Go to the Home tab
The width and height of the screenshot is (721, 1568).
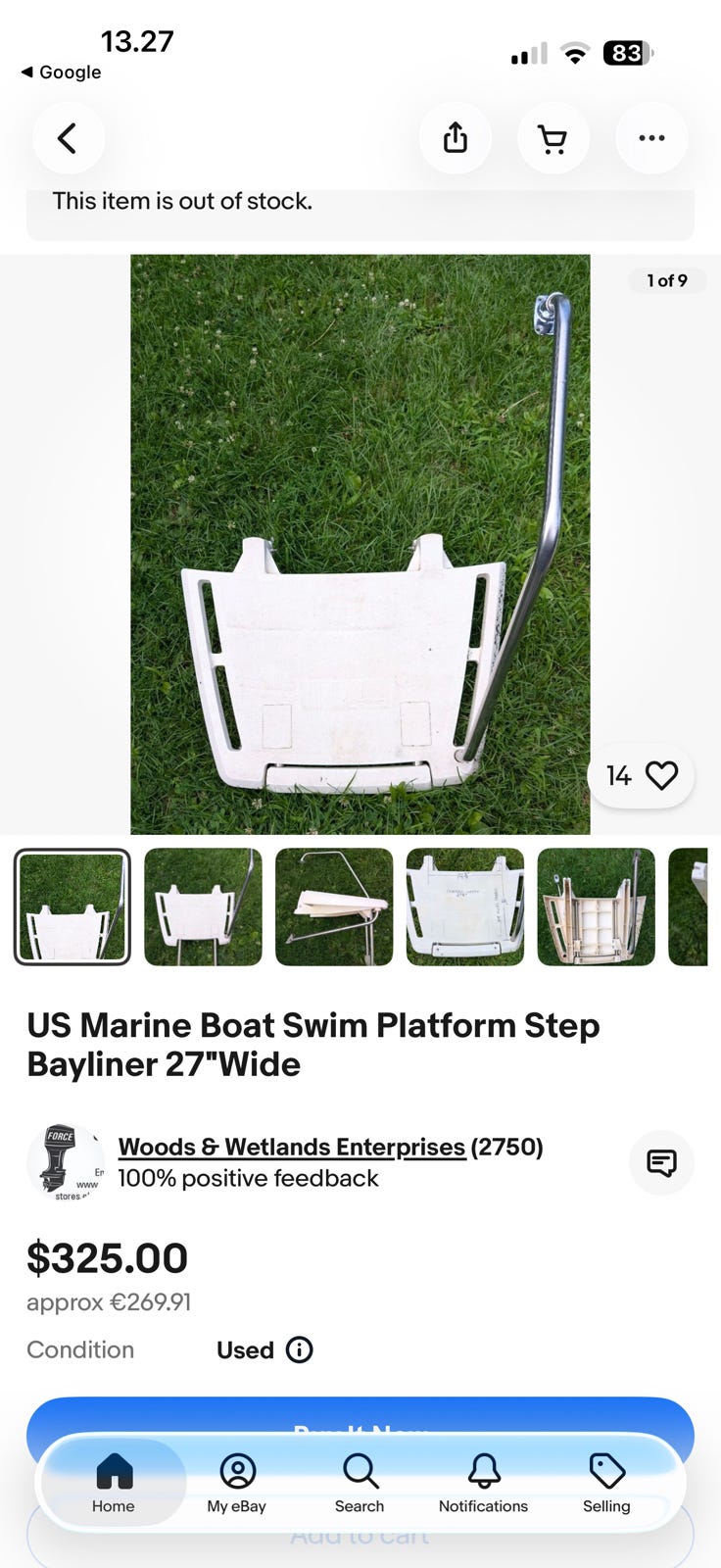[x=114, y=1484]
